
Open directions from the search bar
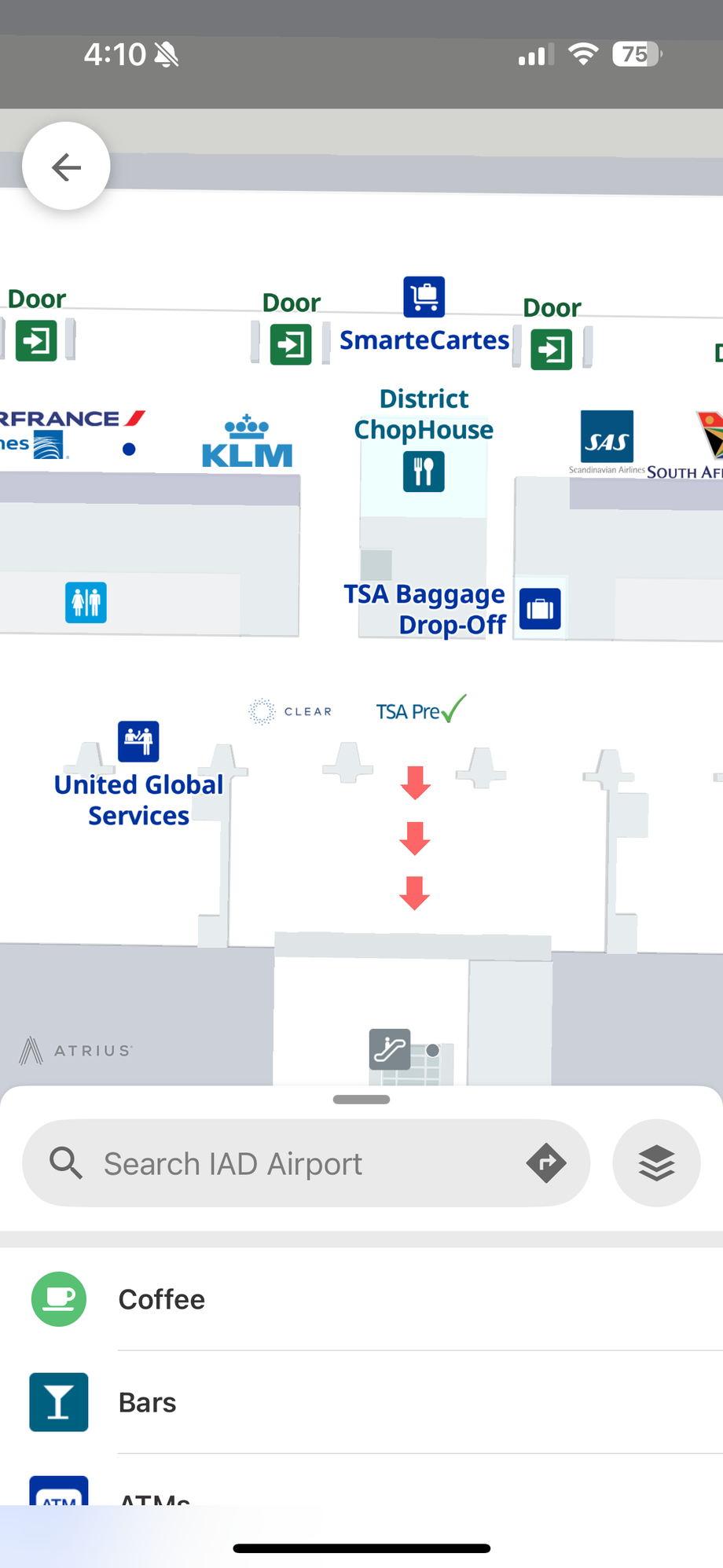(x=546, y=1163)
